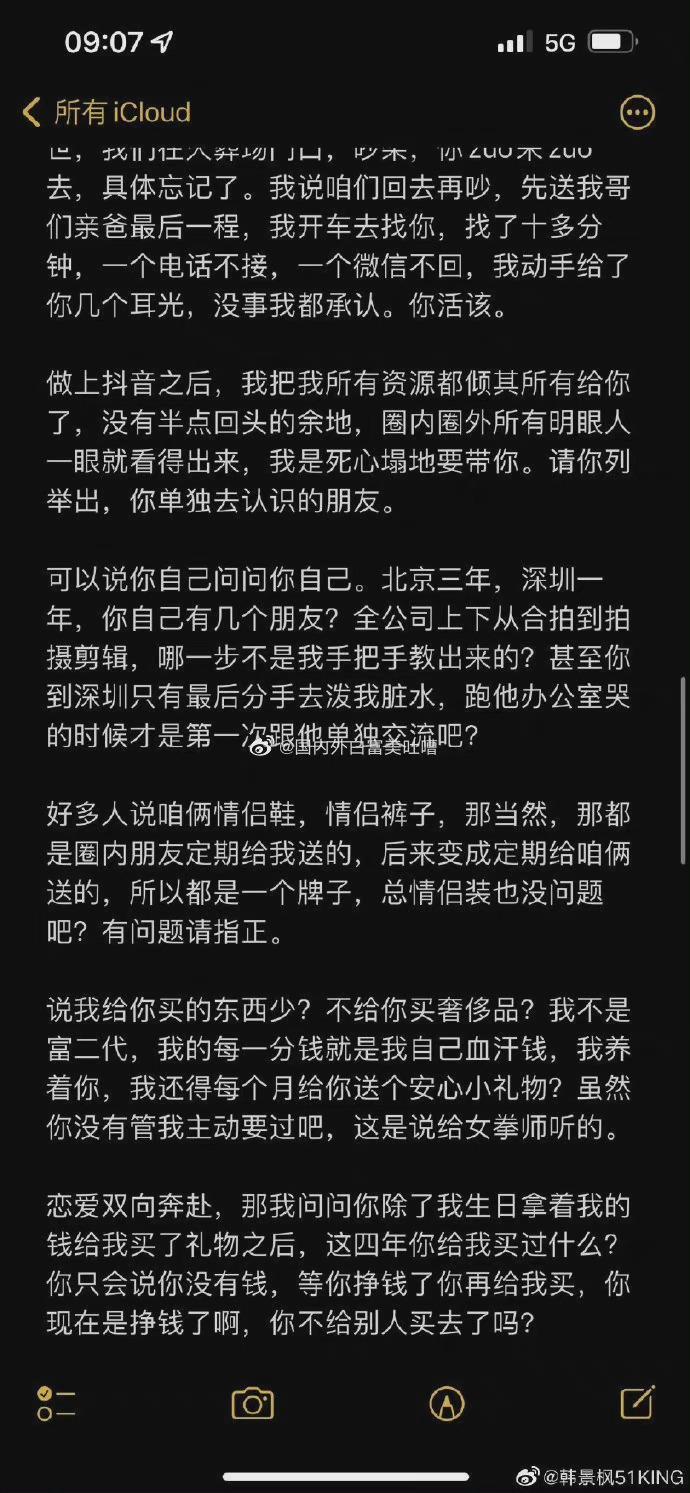The image size is (690, 1493).
Task: Go back to 所有 iCloud folder
Action: pos(105,112)
